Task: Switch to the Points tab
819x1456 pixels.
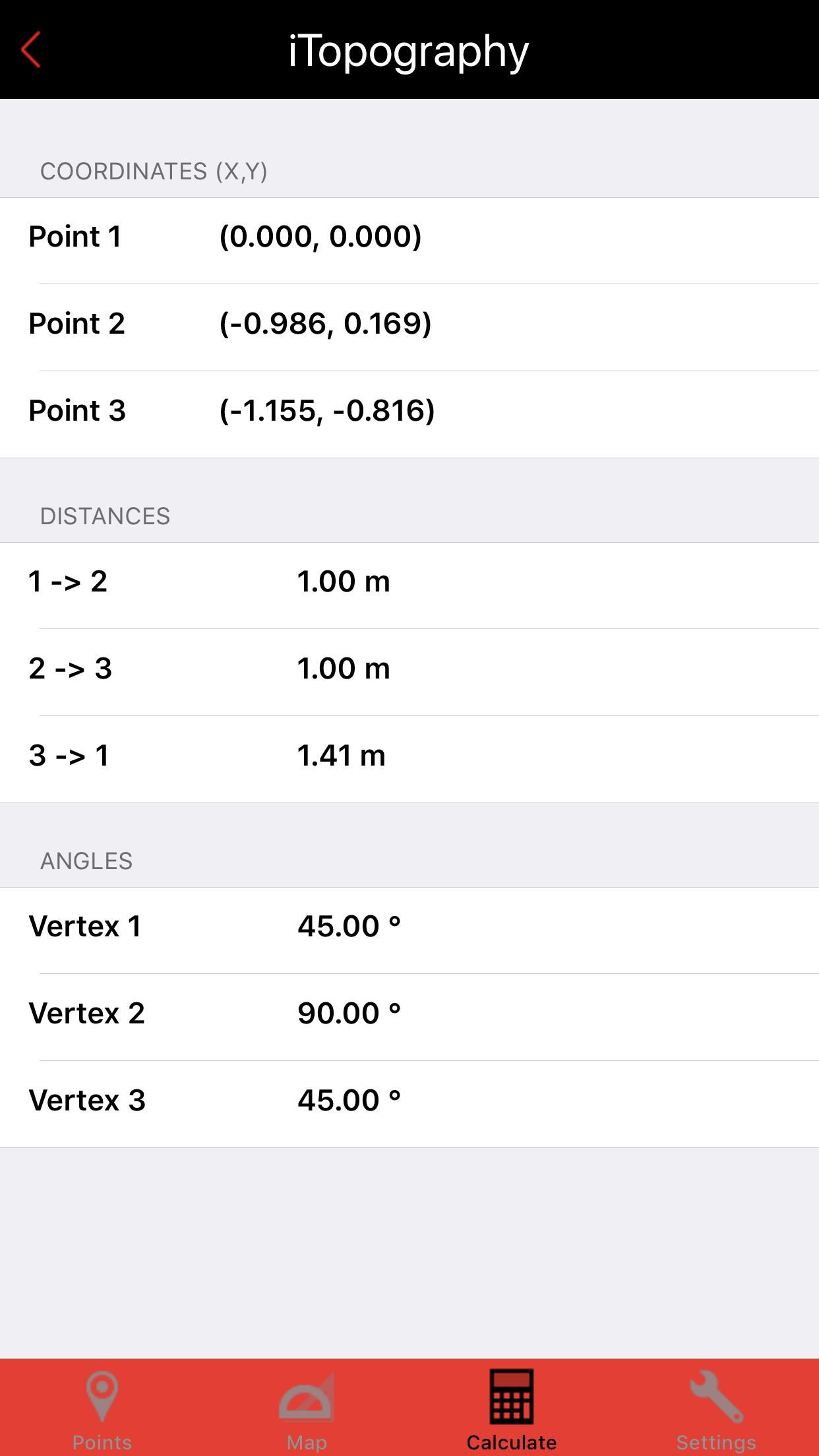Action: tap(102, 1409)
